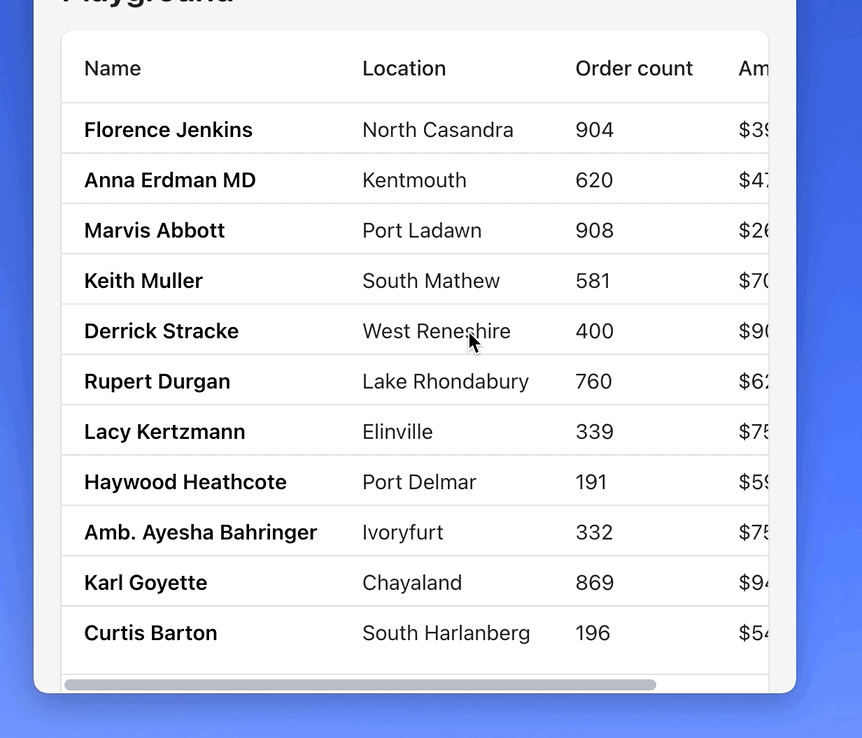The height and width of the screenshot is (738, 862).
Task: Select Rupert Durgan's row
Action: click(157, 381)
